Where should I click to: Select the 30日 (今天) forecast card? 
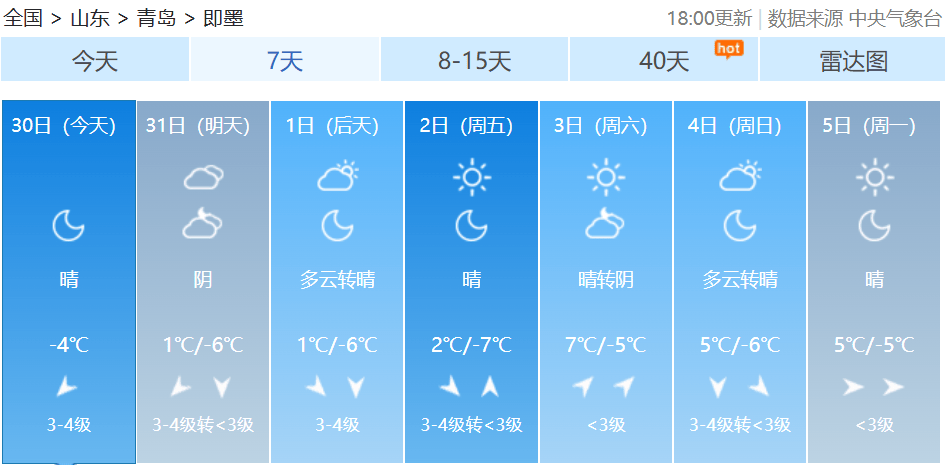(x=68, y=280)
